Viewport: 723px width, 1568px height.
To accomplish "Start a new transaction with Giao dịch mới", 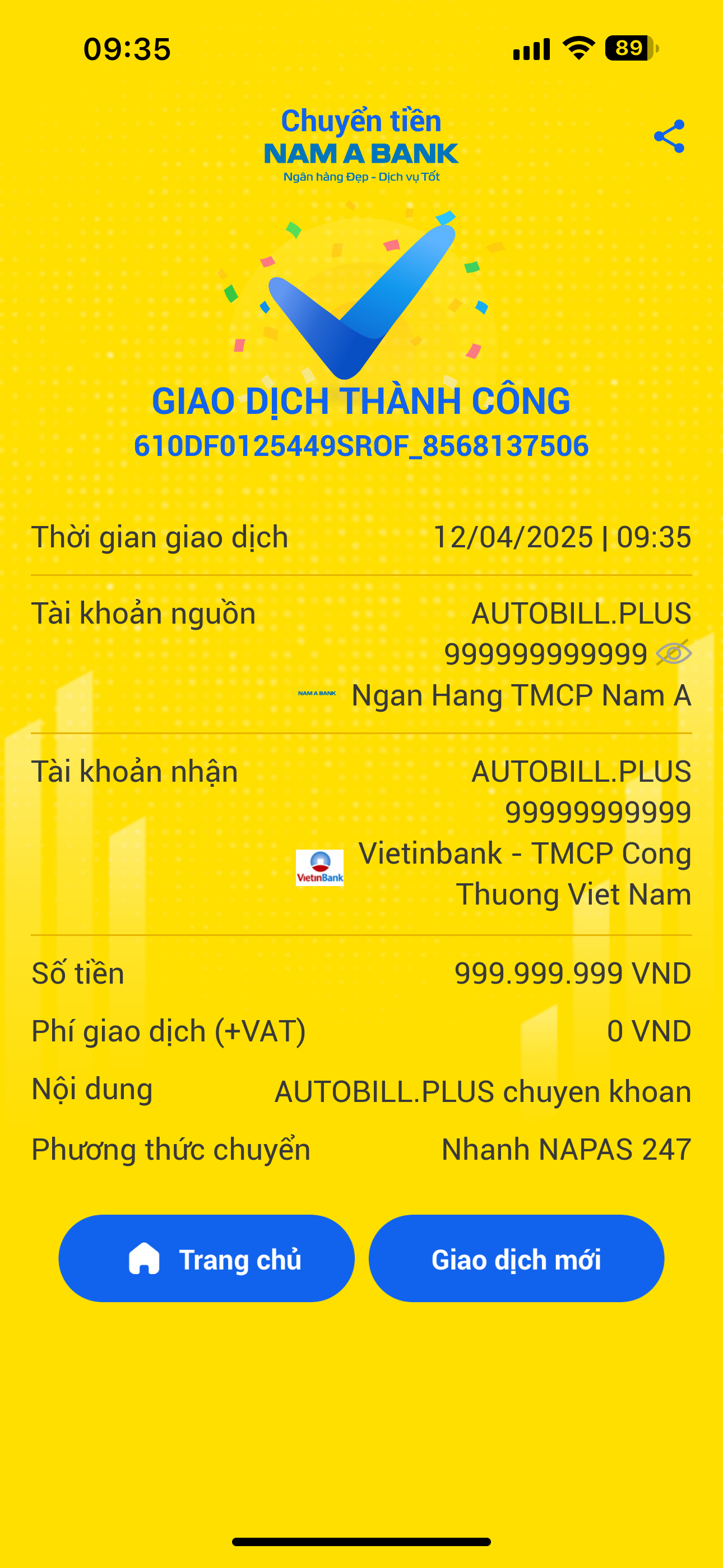I will (x=516, y=1259).
